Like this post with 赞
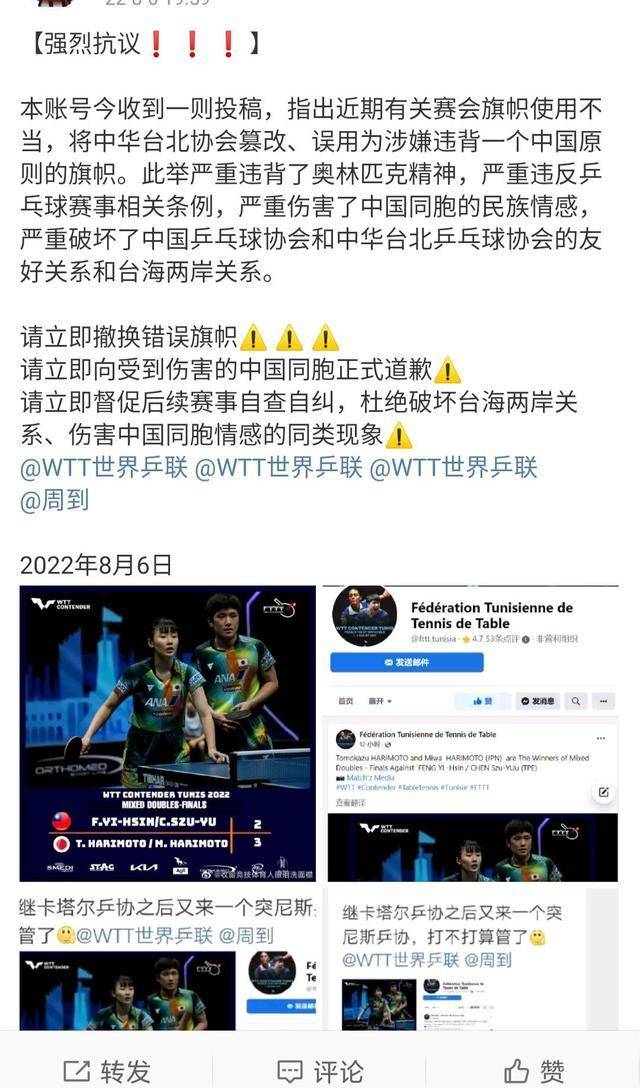The height and width of the screenshot is (1088, 640). point(534,1071)
